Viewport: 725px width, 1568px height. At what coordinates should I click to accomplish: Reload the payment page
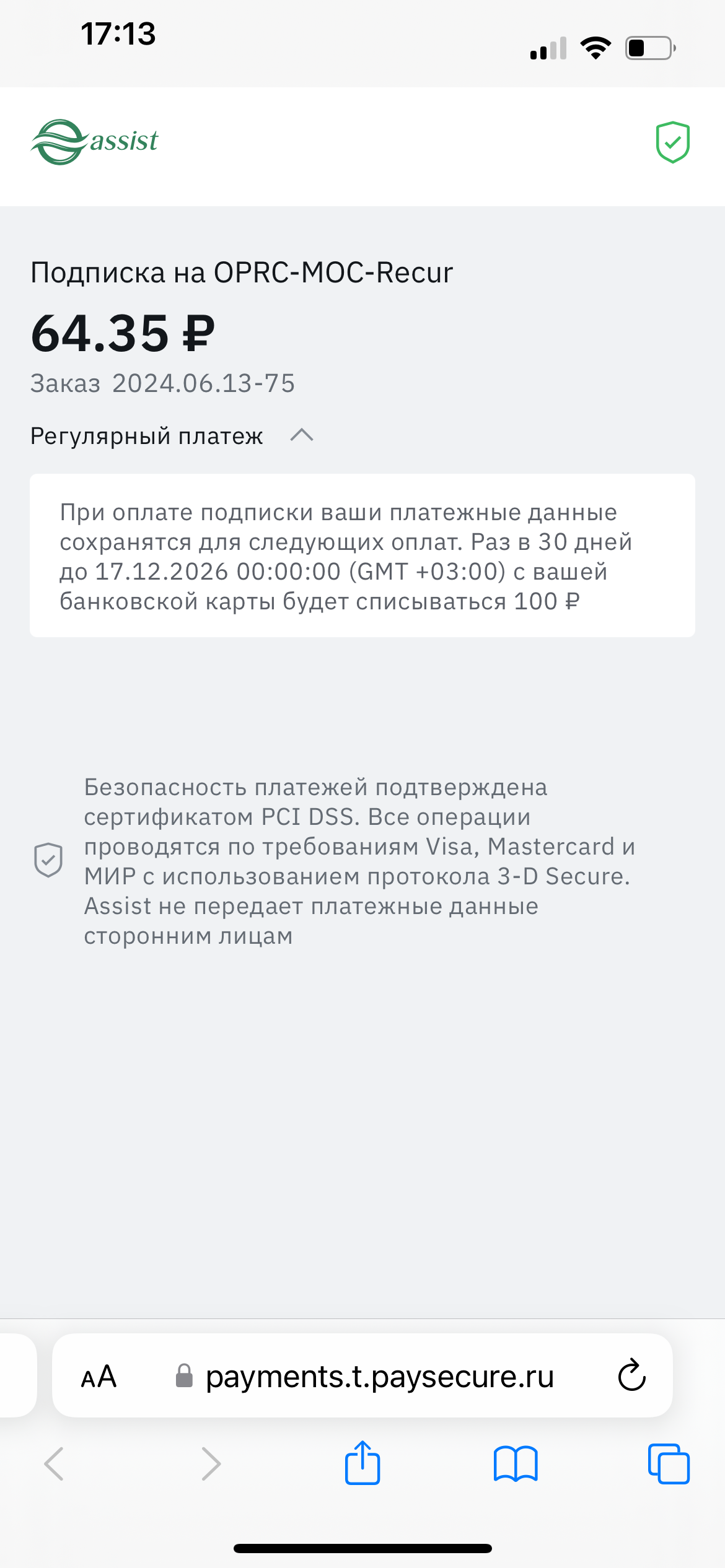(x=631, y=1376)
